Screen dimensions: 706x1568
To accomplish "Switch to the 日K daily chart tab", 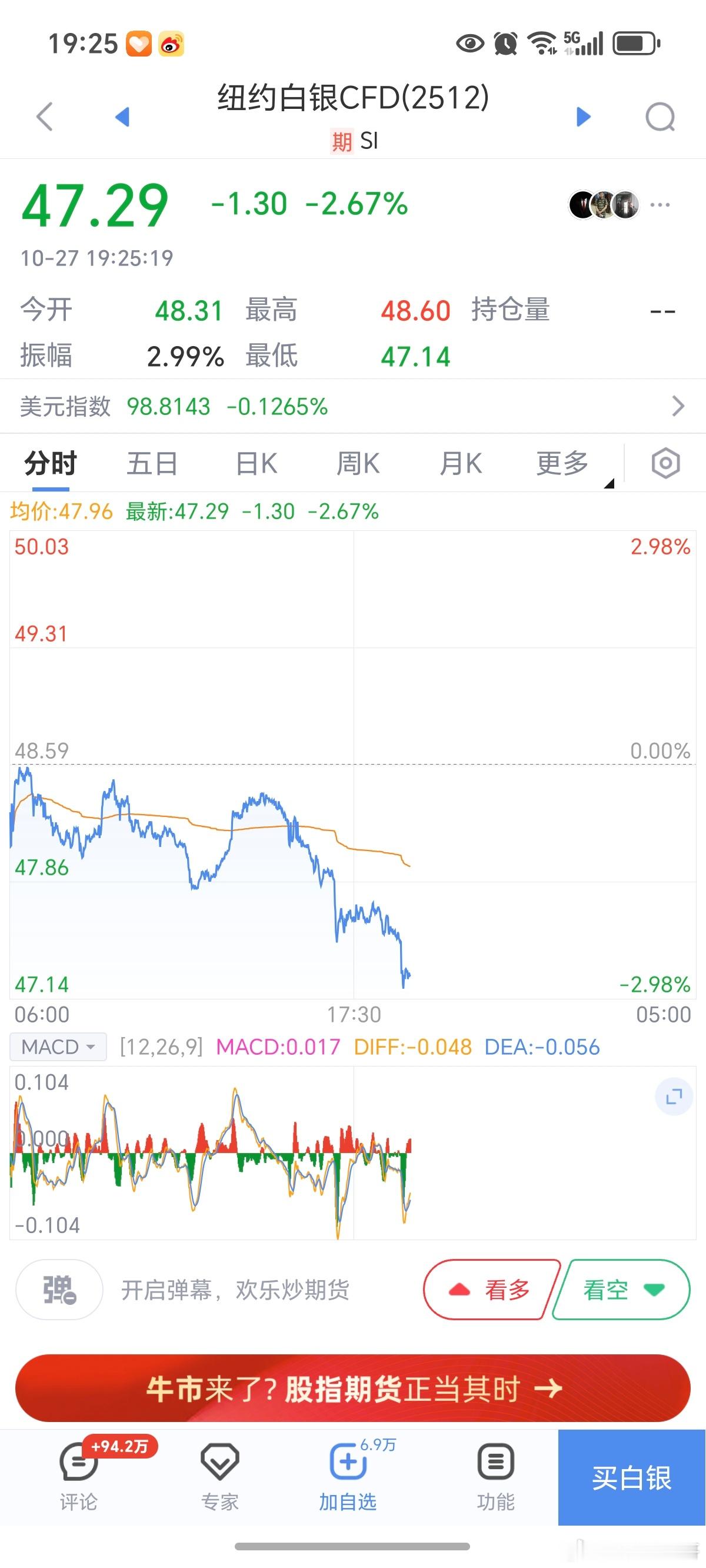I will (255, 463).
